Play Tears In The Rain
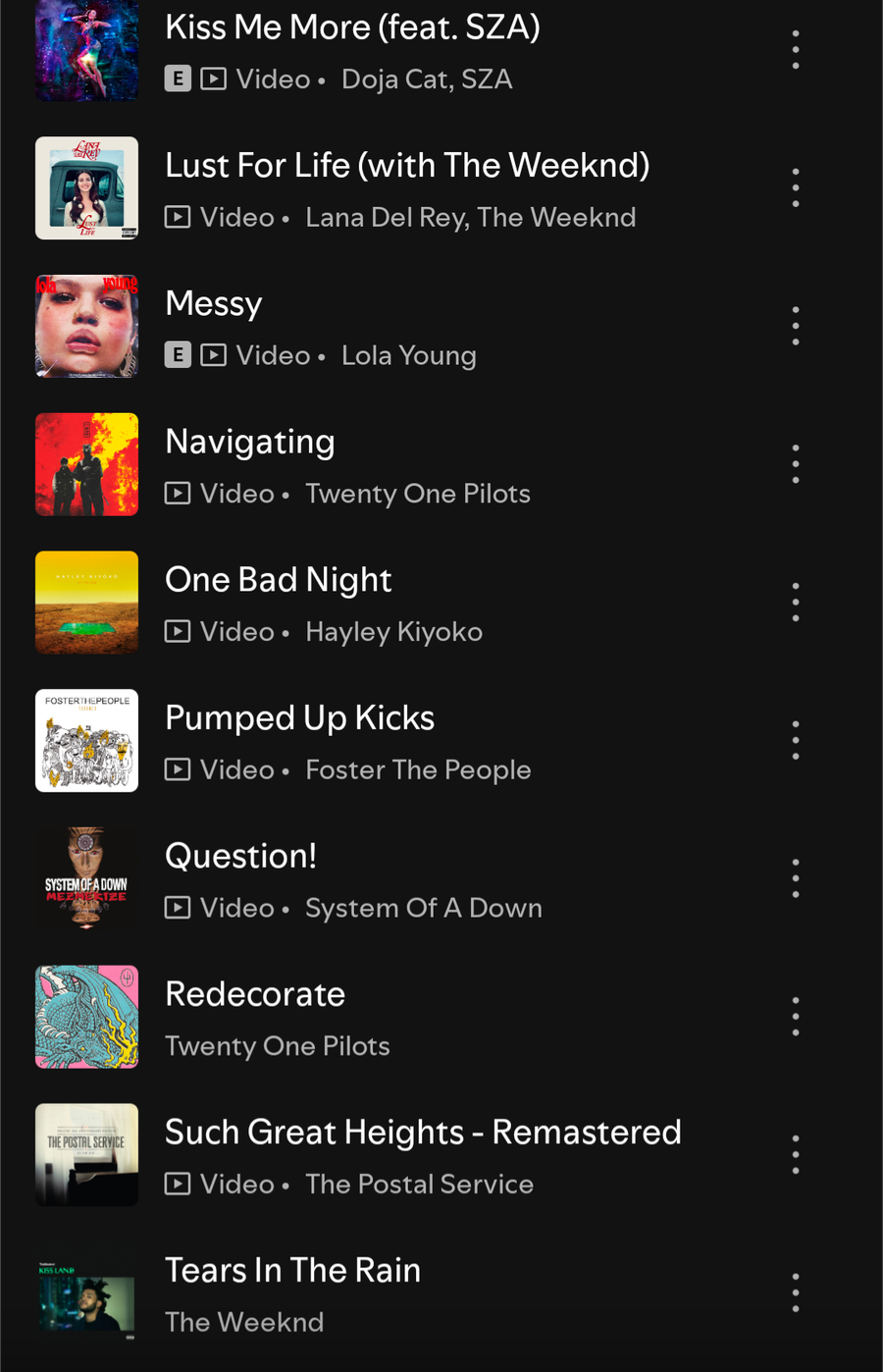The image size is (883, 1372). coord(292,1271)
